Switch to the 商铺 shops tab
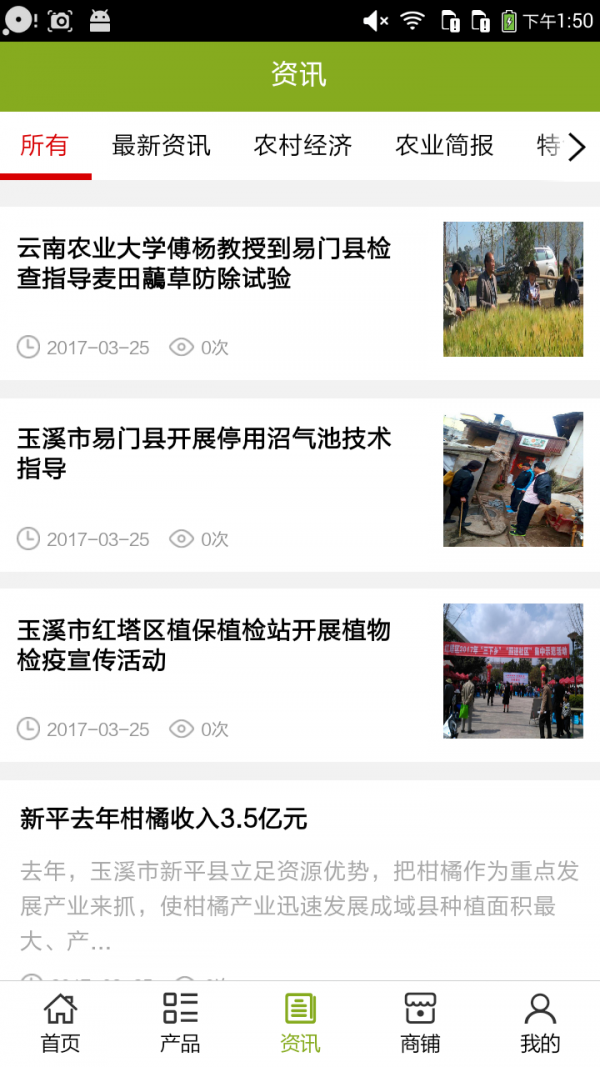 pos(420,1023)
